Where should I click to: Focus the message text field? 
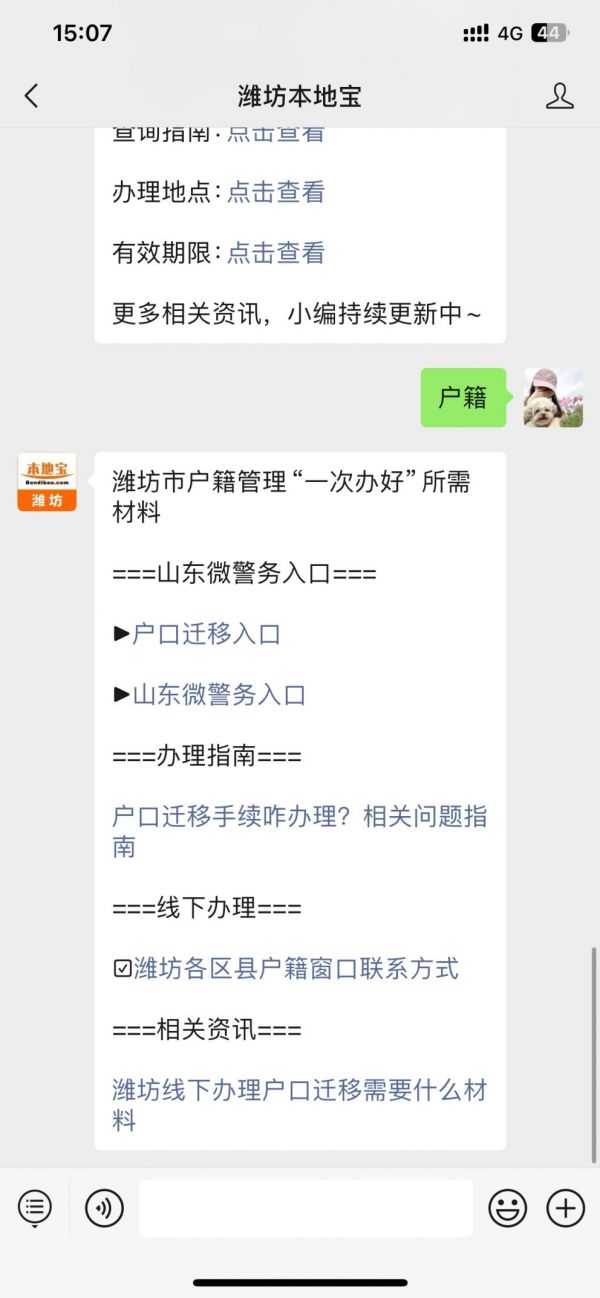[306, 1208]
